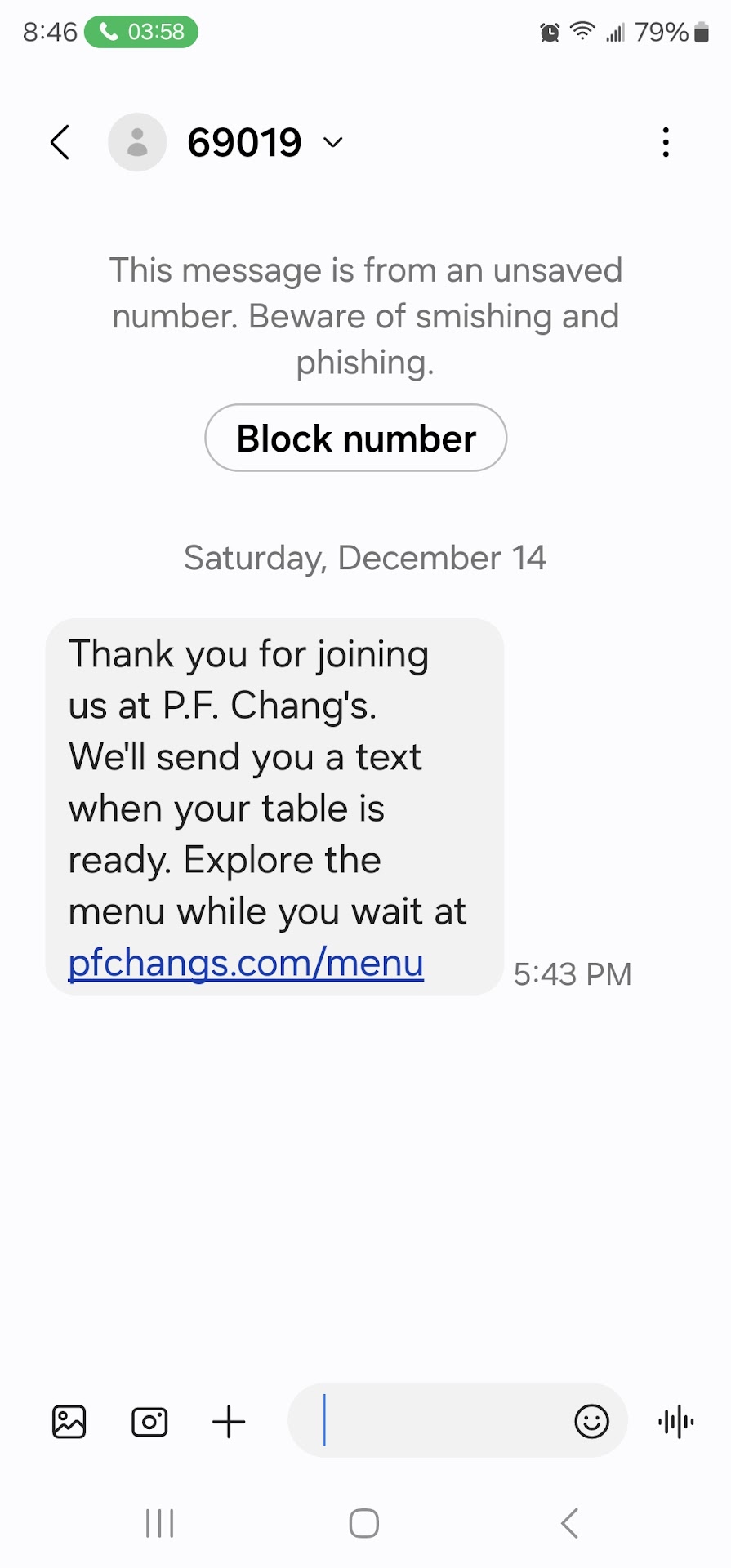Attach a photo from the gallery
Image resolution: width=731 pixels, height=1568 pixels.
pos(69,1422)
